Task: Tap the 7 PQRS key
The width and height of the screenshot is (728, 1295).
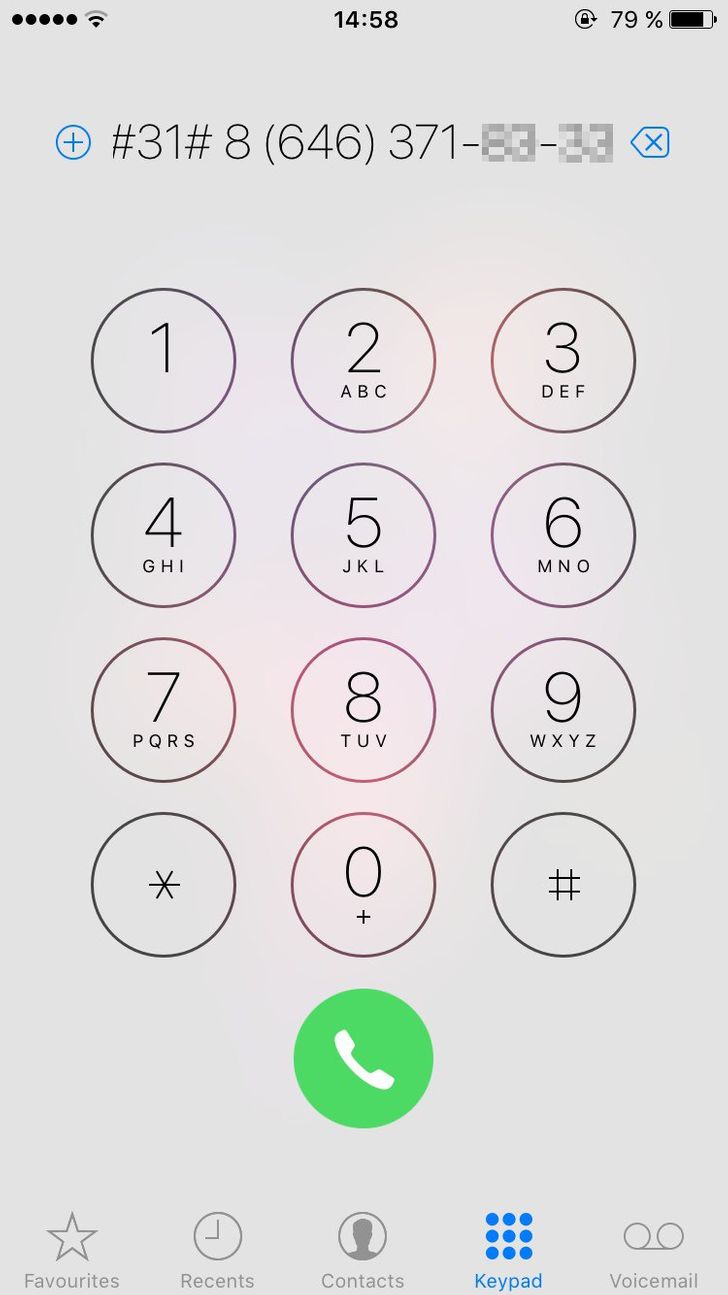Action: click(163, 710)
